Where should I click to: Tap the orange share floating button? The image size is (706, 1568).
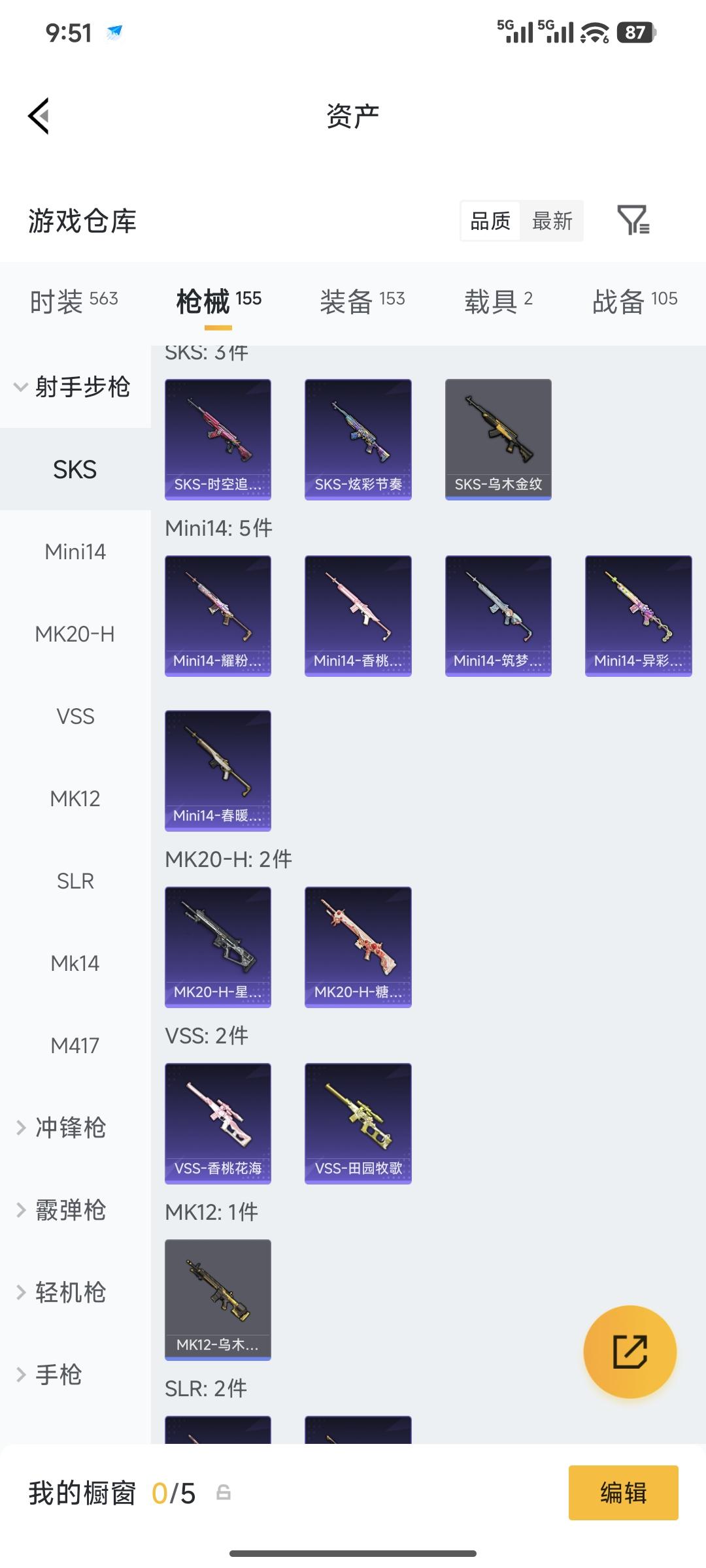pyautogui.click(x=630, y=1352)
